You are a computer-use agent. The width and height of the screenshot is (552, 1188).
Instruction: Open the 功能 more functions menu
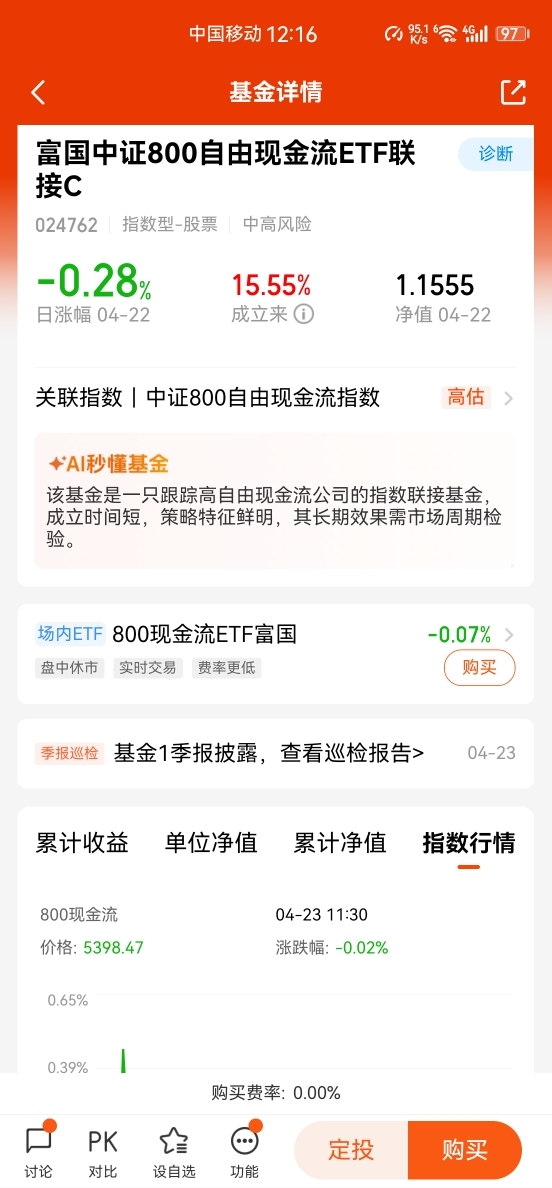[244, 1151]
